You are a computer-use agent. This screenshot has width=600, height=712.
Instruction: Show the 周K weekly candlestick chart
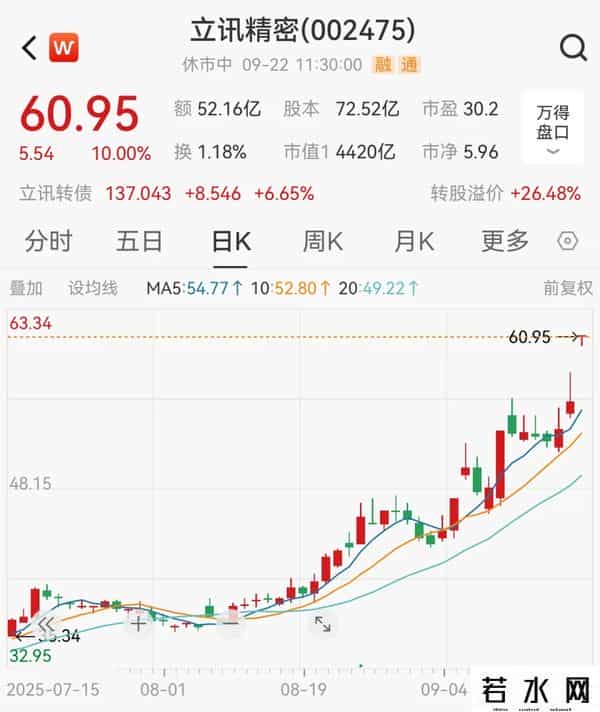tap(323, 241)
